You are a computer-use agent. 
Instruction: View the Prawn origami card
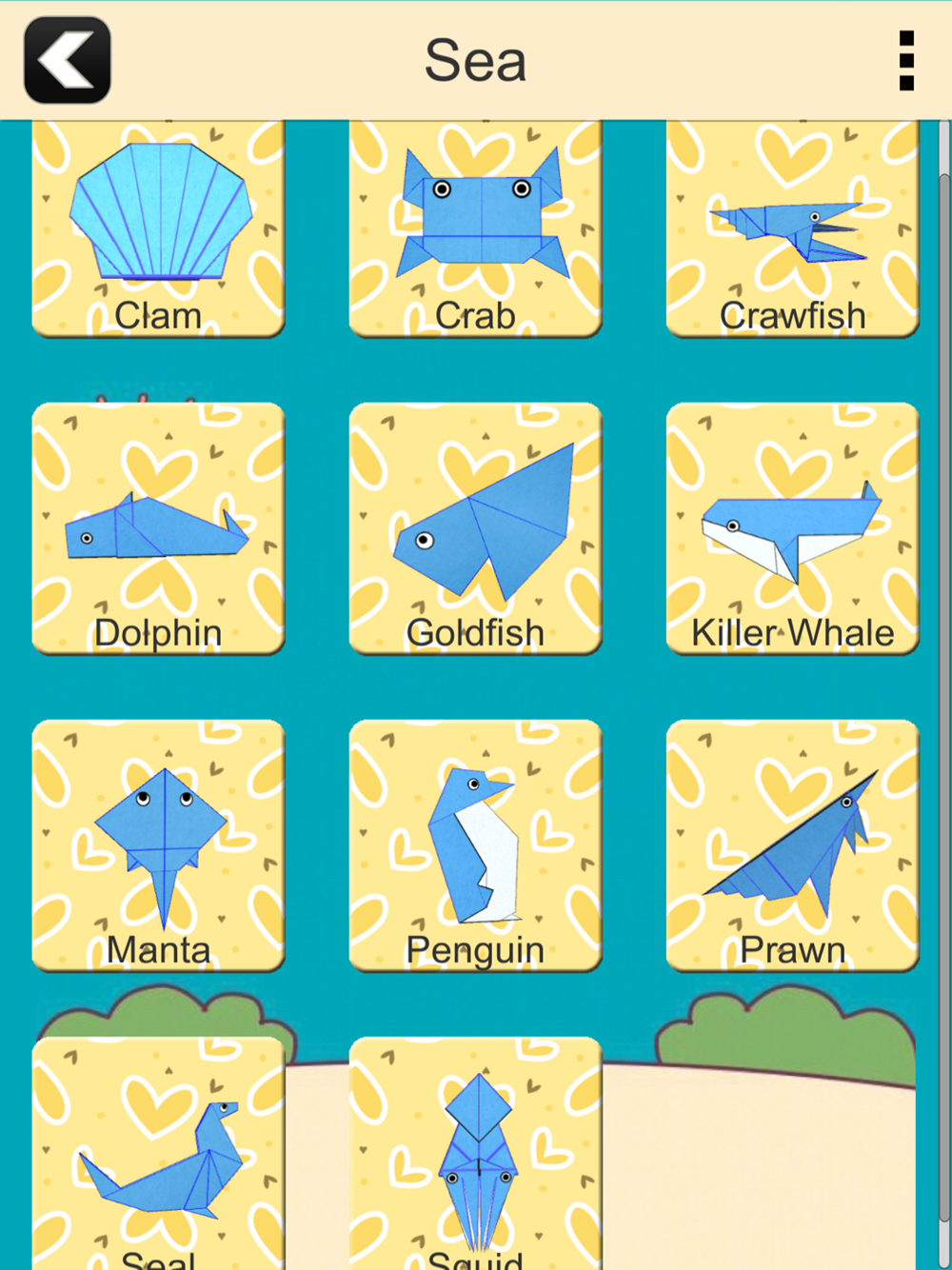tap(792, 845)
